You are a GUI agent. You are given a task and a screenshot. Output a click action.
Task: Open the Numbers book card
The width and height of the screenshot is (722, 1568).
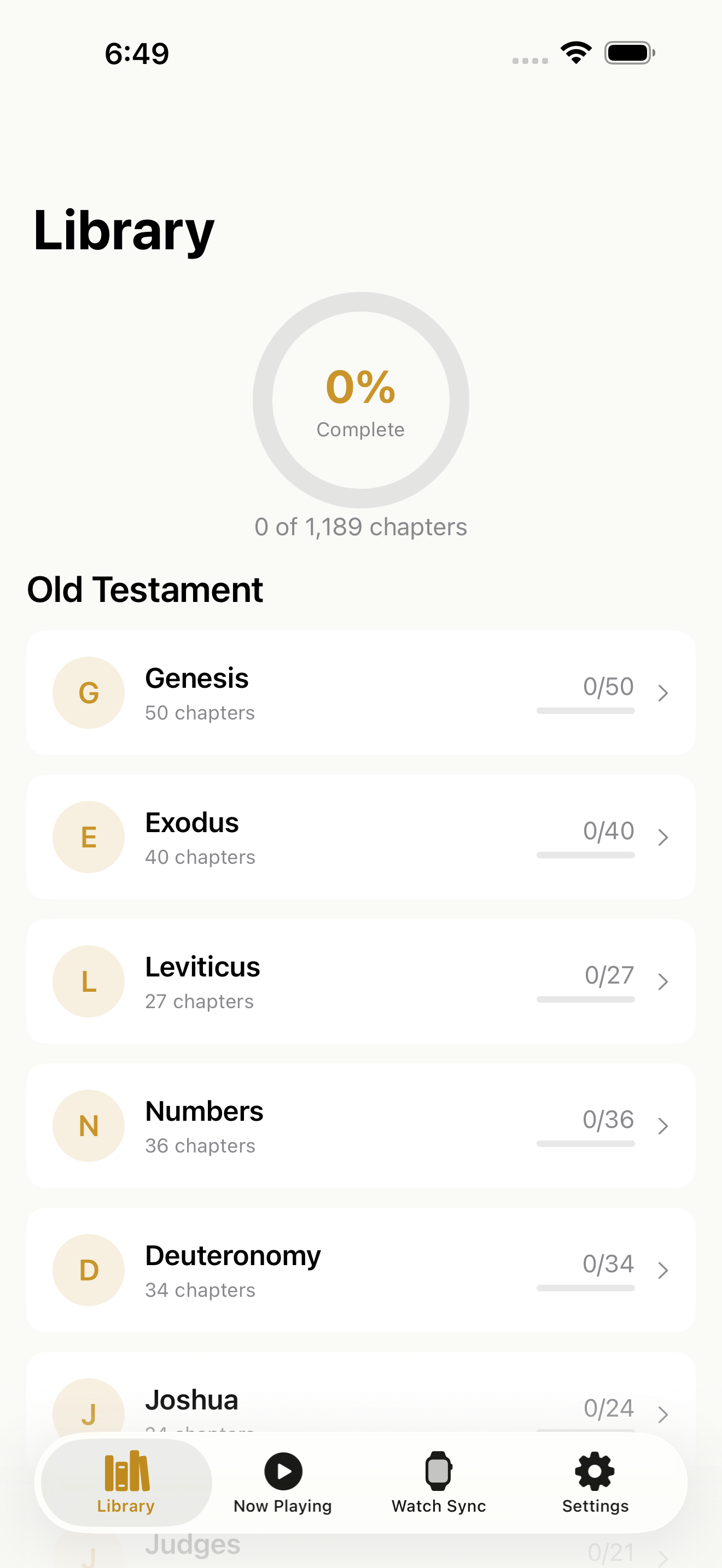[360, 1126]
